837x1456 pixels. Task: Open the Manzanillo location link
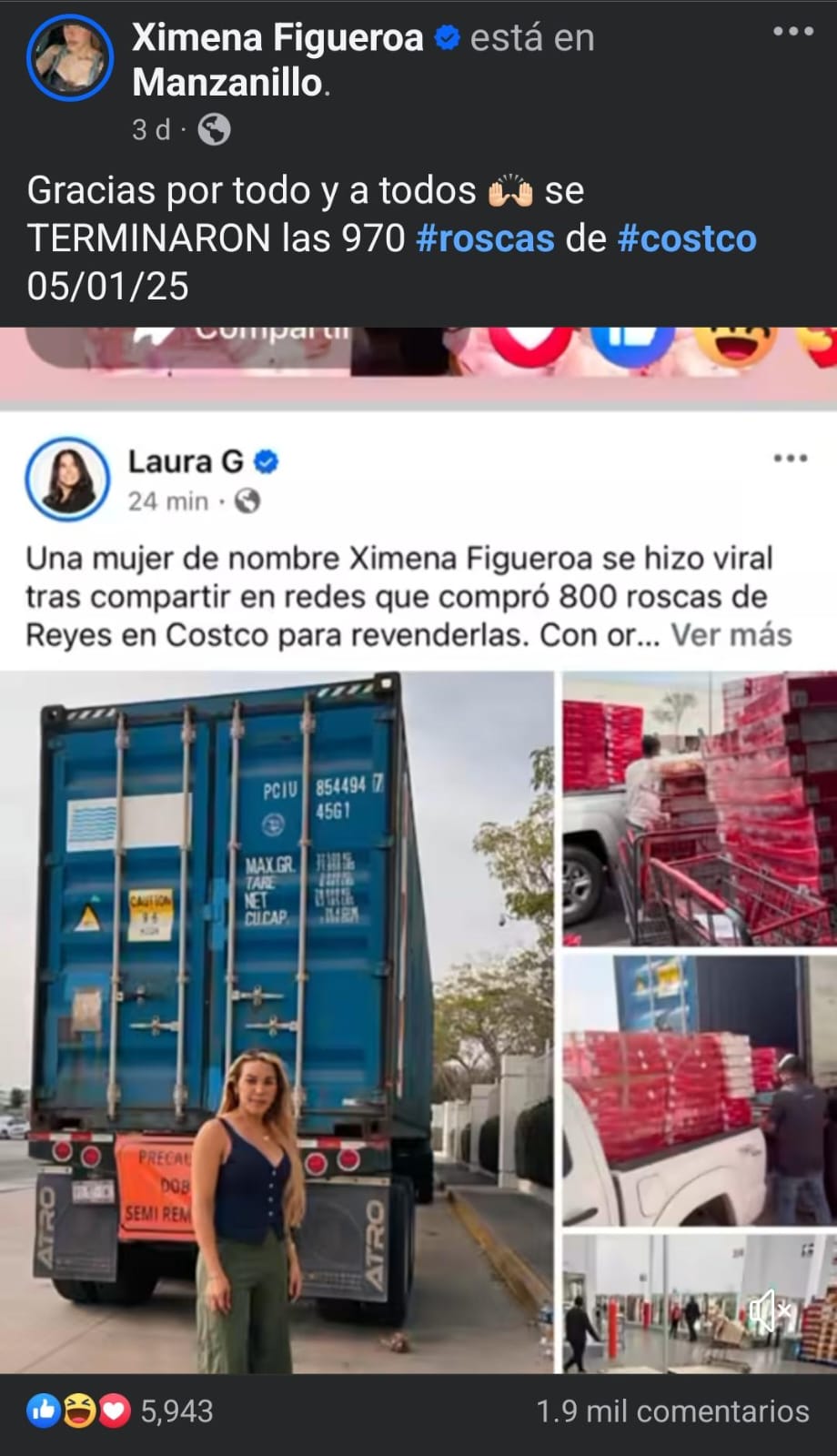point(227,83)
